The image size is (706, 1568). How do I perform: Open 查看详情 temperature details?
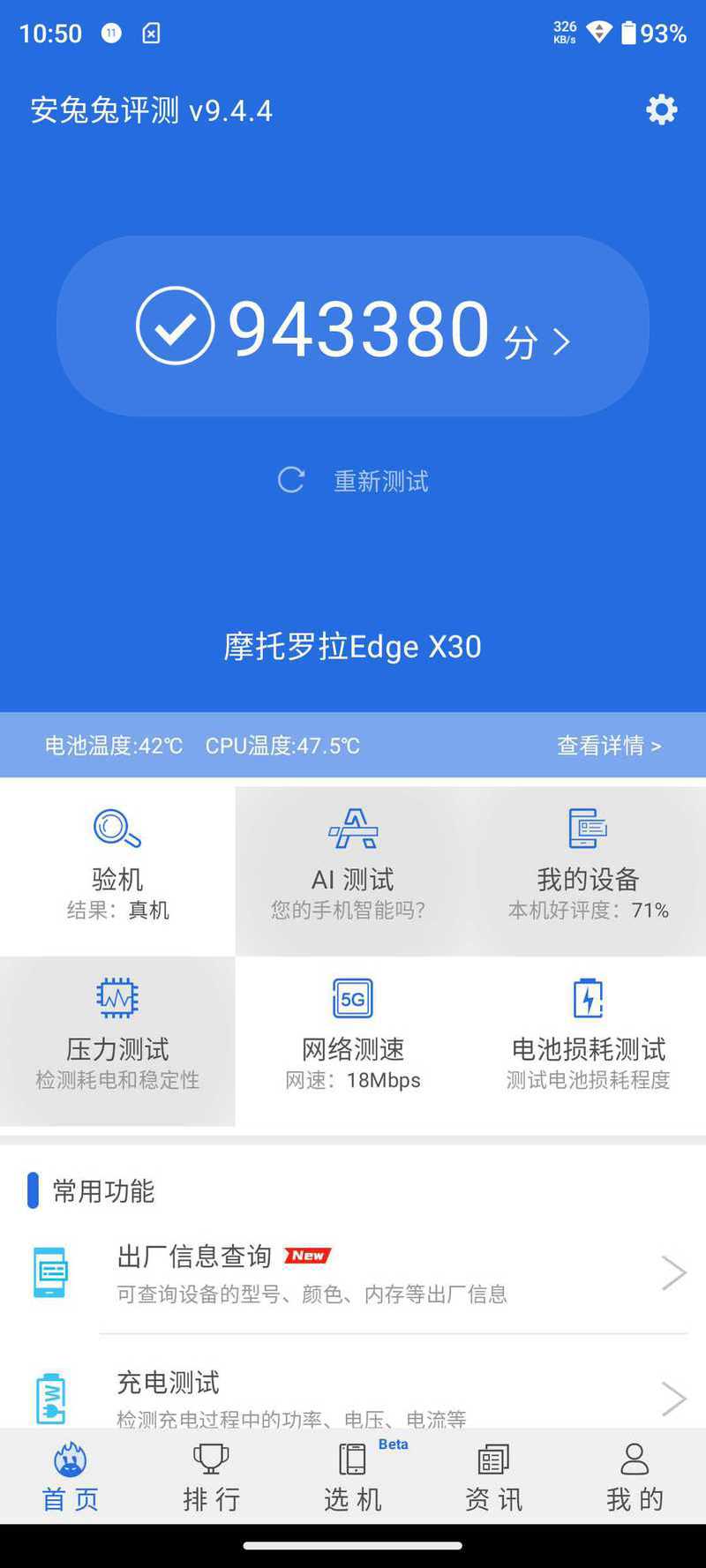(608, 746)
